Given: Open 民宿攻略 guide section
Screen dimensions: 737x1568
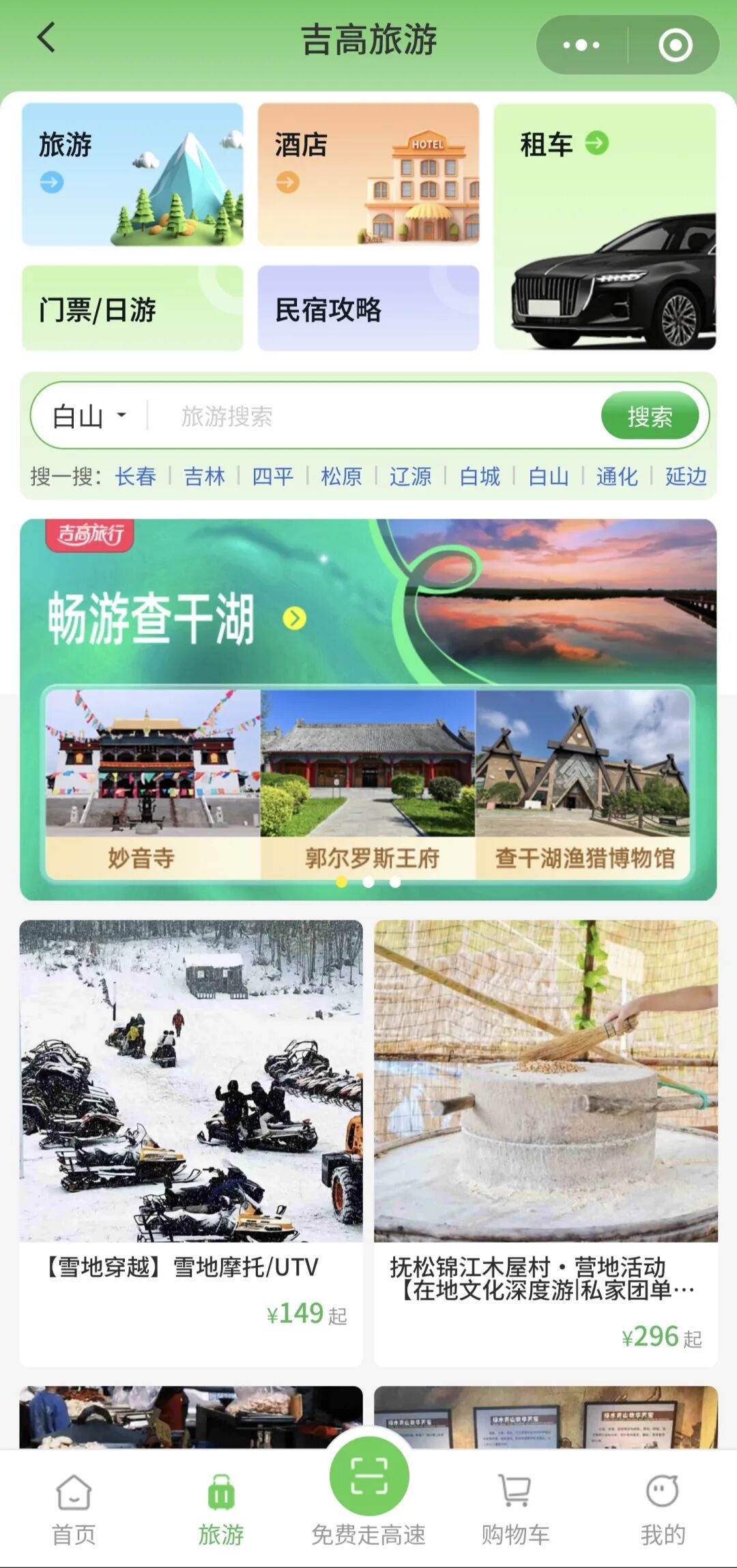Looking at the screenshot, I should click(368, 308).
